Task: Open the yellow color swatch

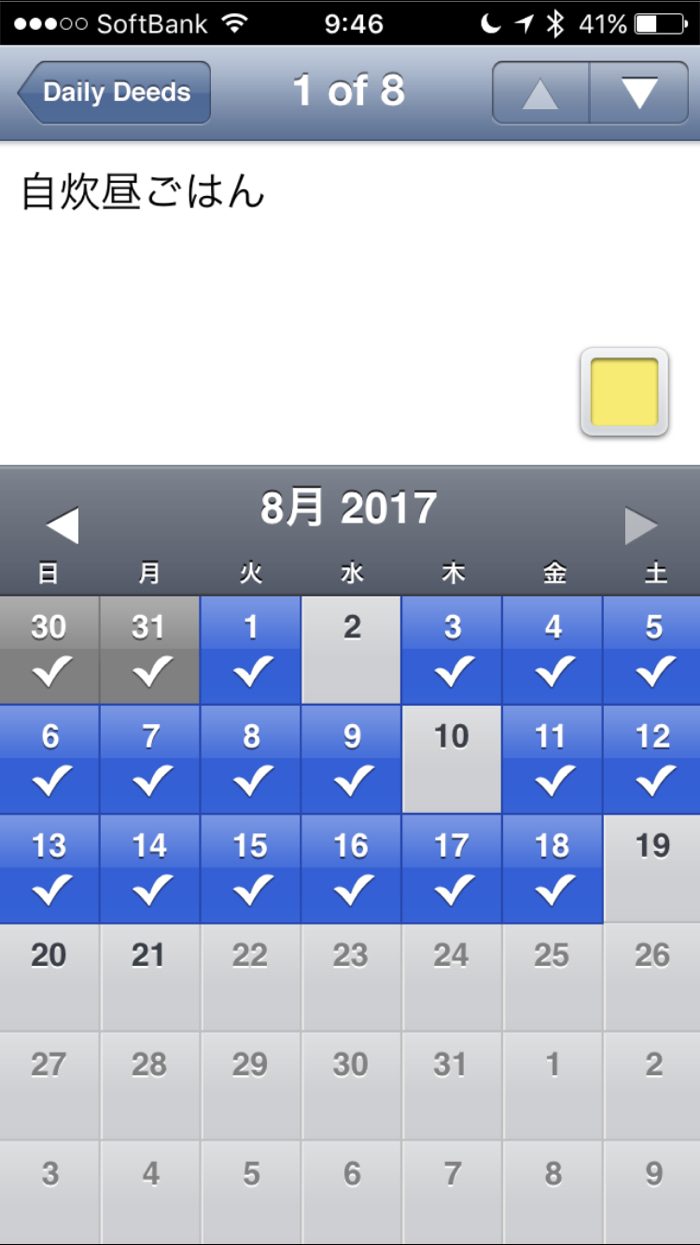Action: tap(624, 392)
